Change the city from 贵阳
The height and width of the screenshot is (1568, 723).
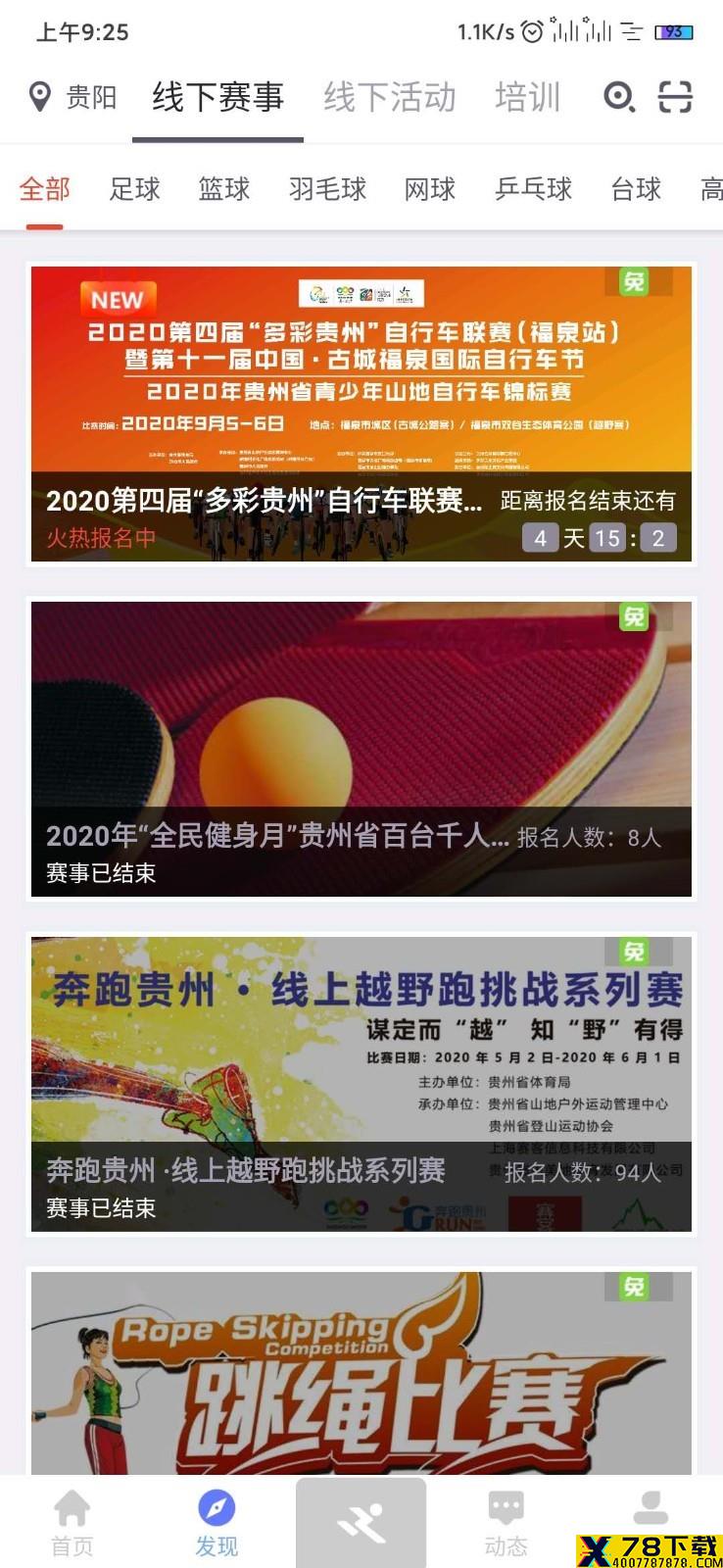pyautogui.click(x=72, y=97)
